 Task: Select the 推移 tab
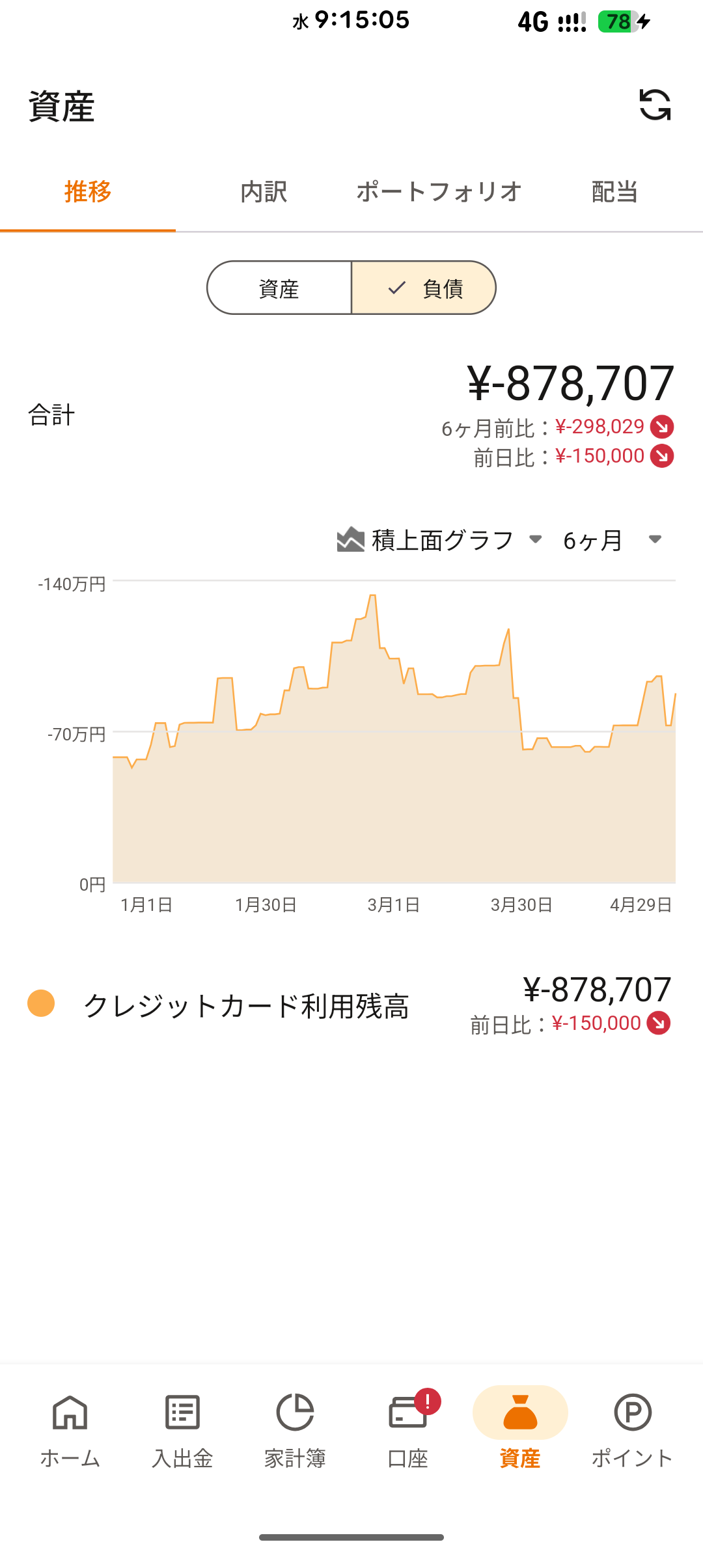[x=88, y=193]
